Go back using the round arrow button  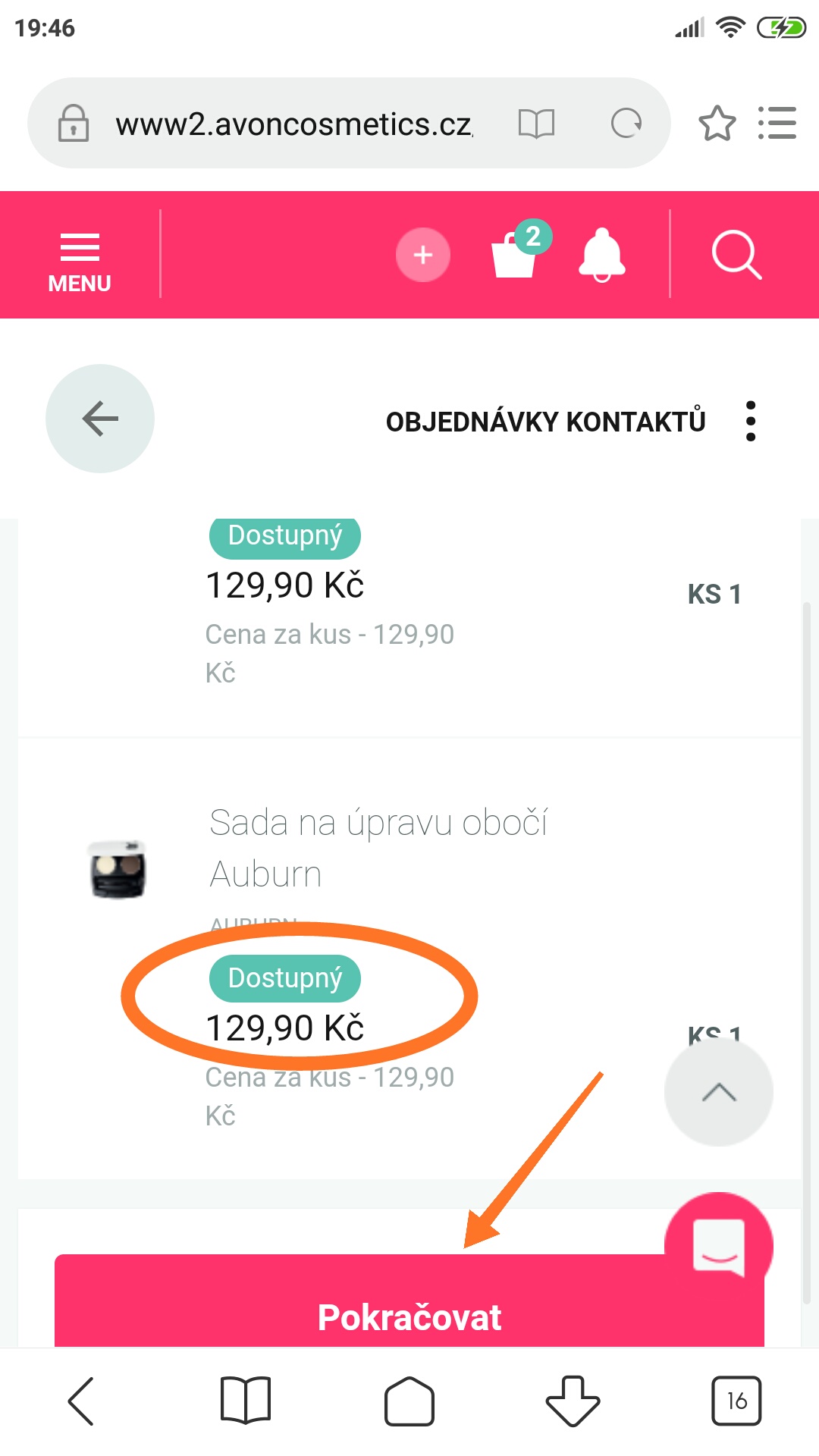pos(100,419)
